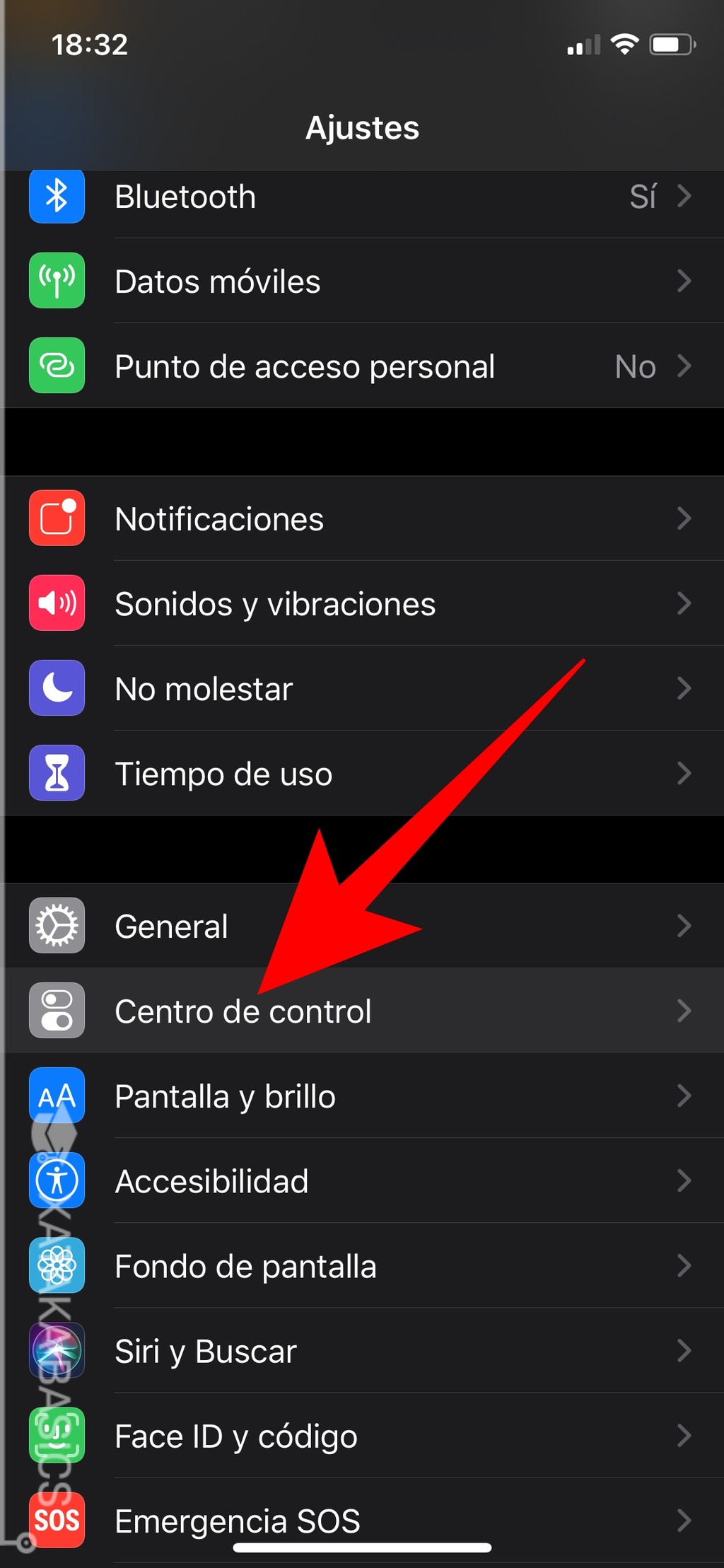The image size is (724, 1568).
Task: Open Notificaciones via its red icon
Action: [x=57, y=518]
